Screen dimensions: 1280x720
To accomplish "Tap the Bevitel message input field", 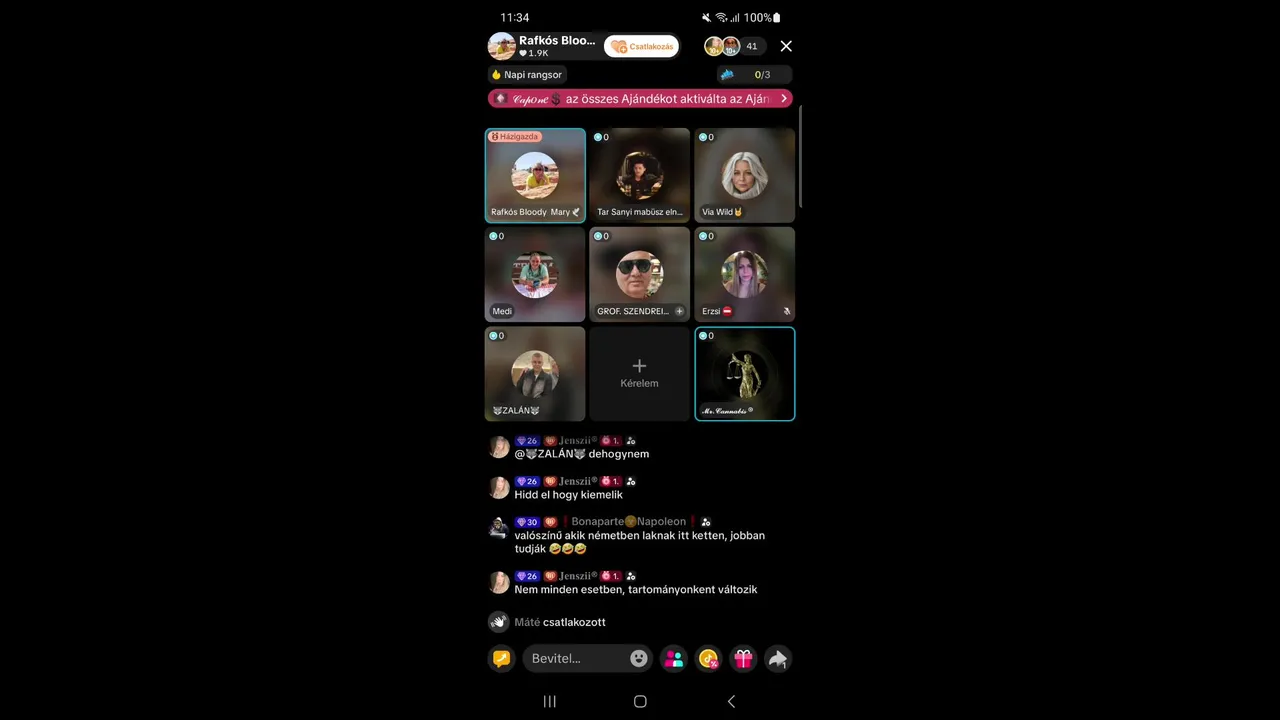I will coord(575,658).
